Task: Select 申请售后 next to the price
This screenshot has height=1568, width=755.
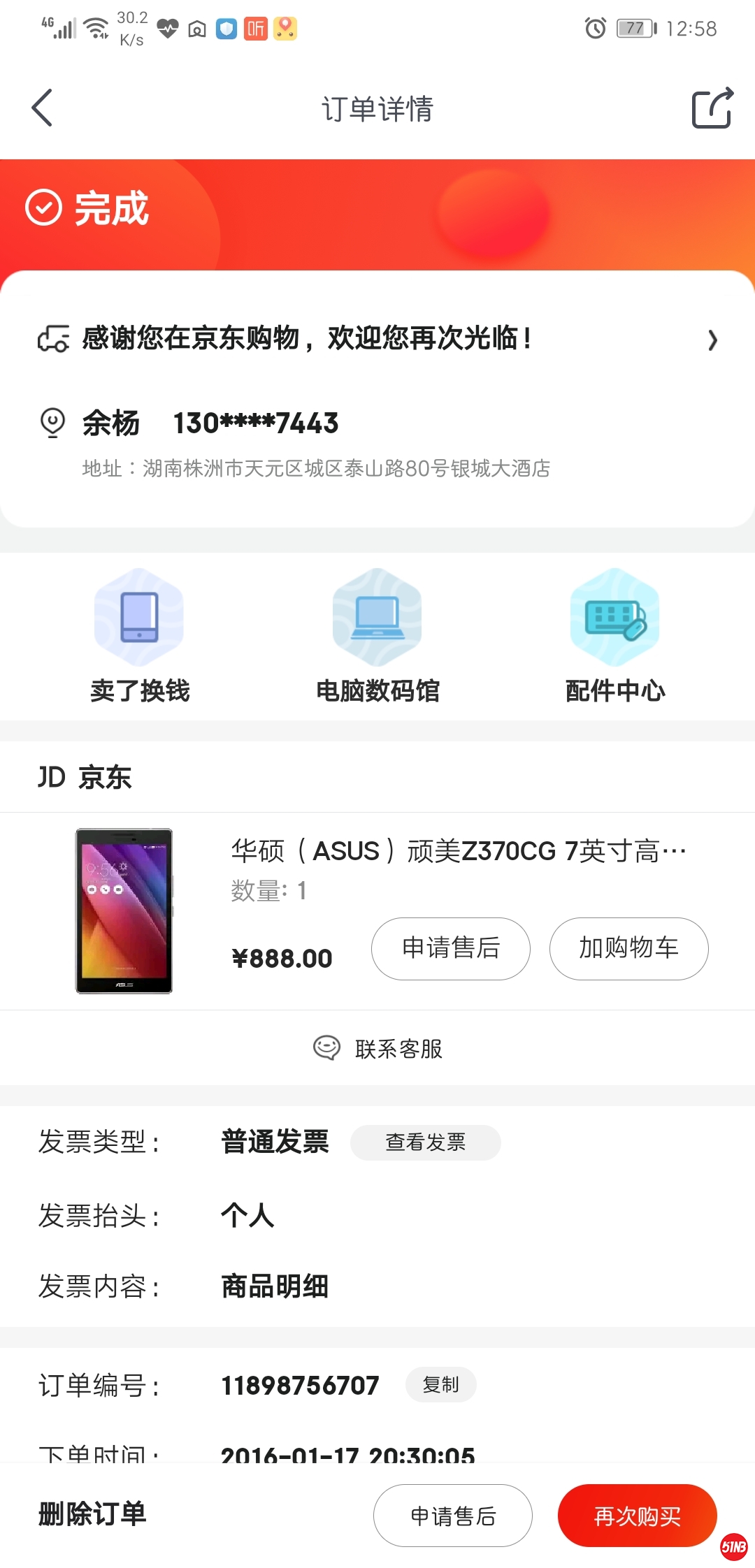Action: pyautogui.click(x=450, y=948)
